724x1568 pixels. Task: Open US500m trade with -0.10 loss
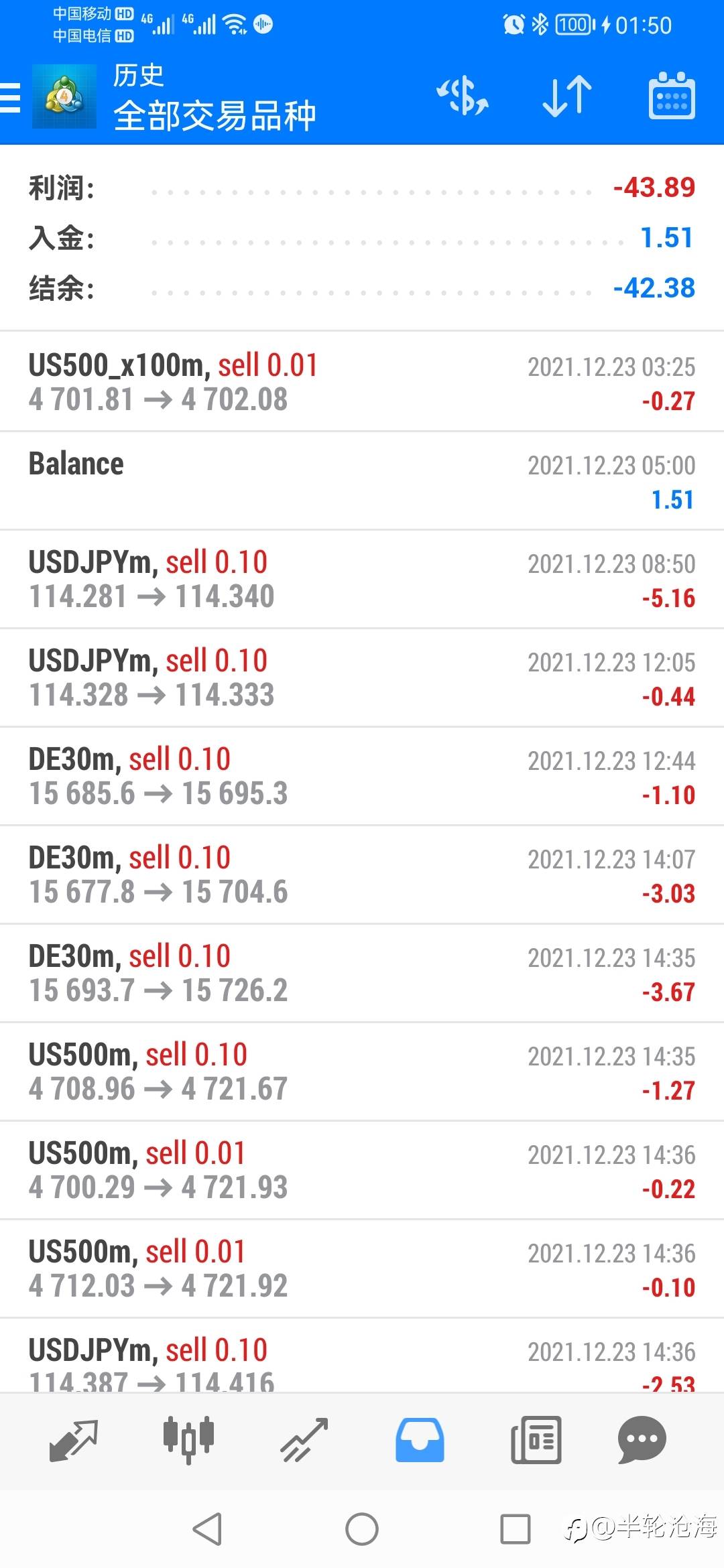pos(362,1268)
